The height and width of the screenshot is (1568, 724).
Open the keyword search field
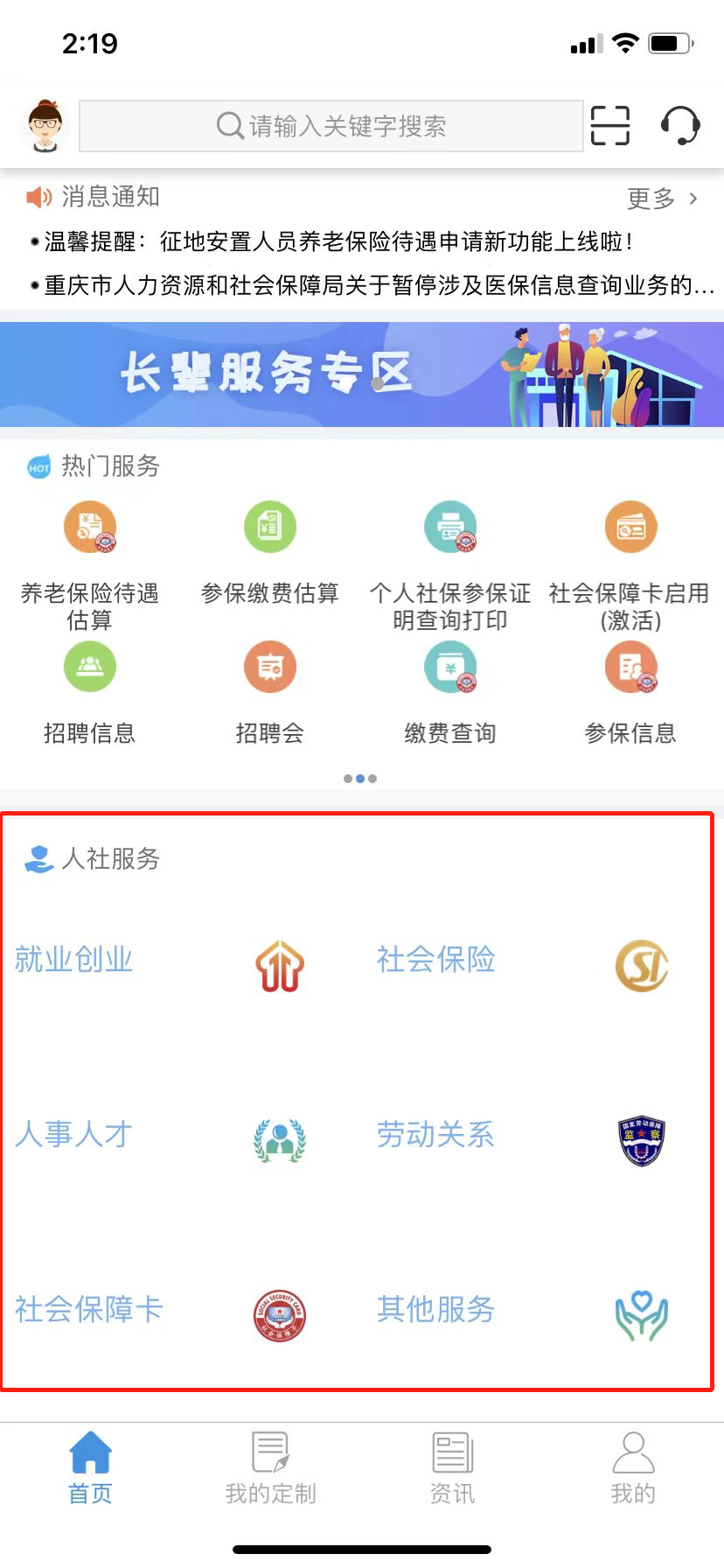click(331, 126)
